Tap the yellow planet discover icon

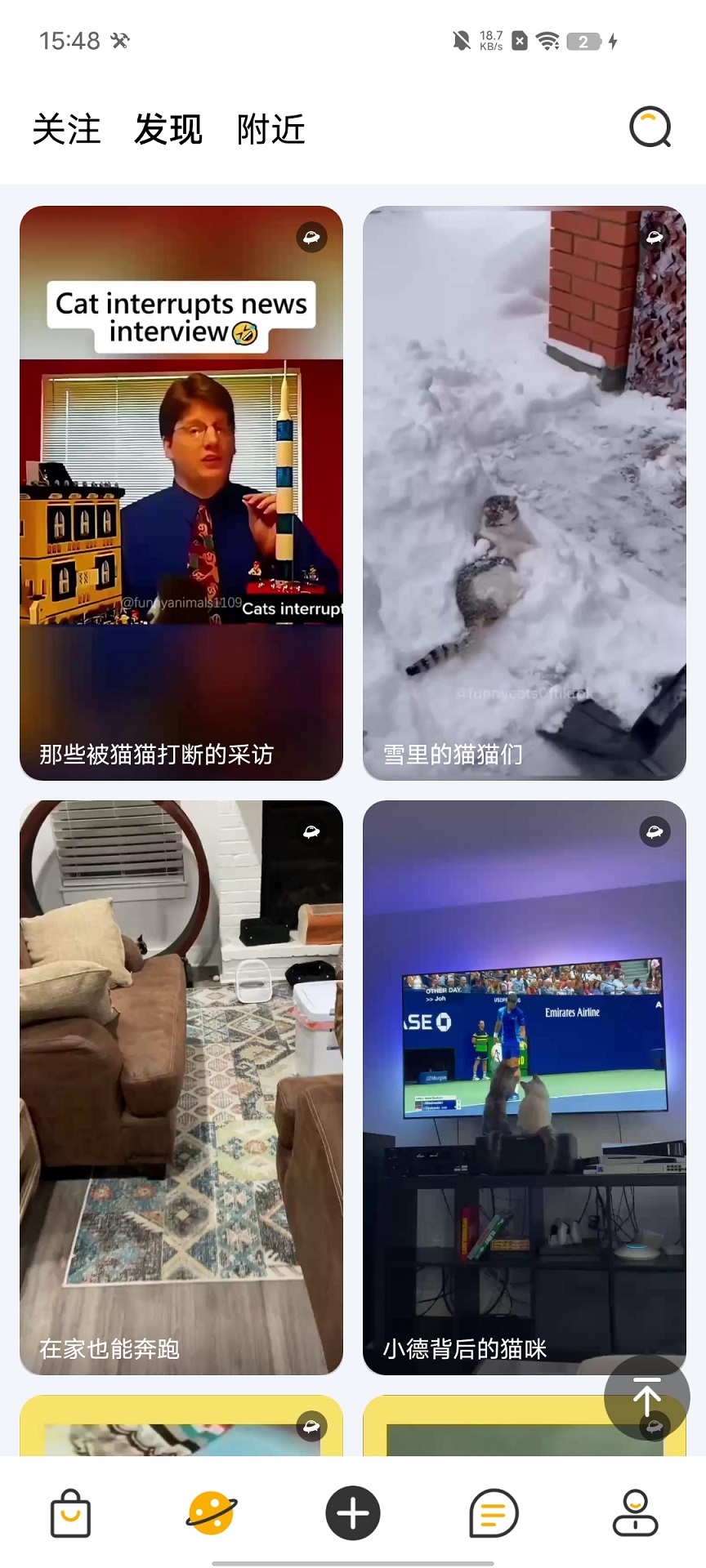(x=211, y=1512)
